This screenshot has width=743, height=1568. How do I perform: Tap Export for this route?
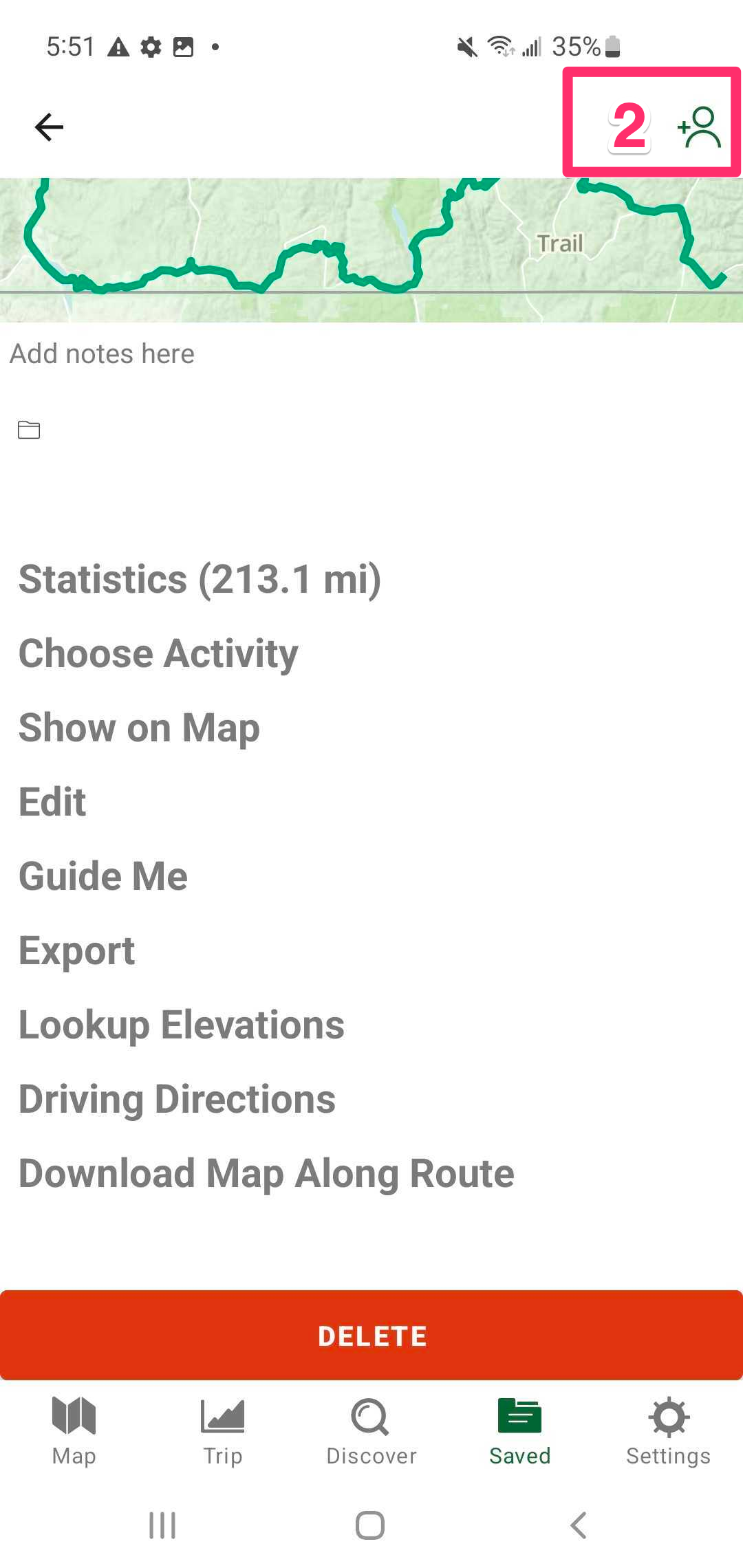coord(76,950)
